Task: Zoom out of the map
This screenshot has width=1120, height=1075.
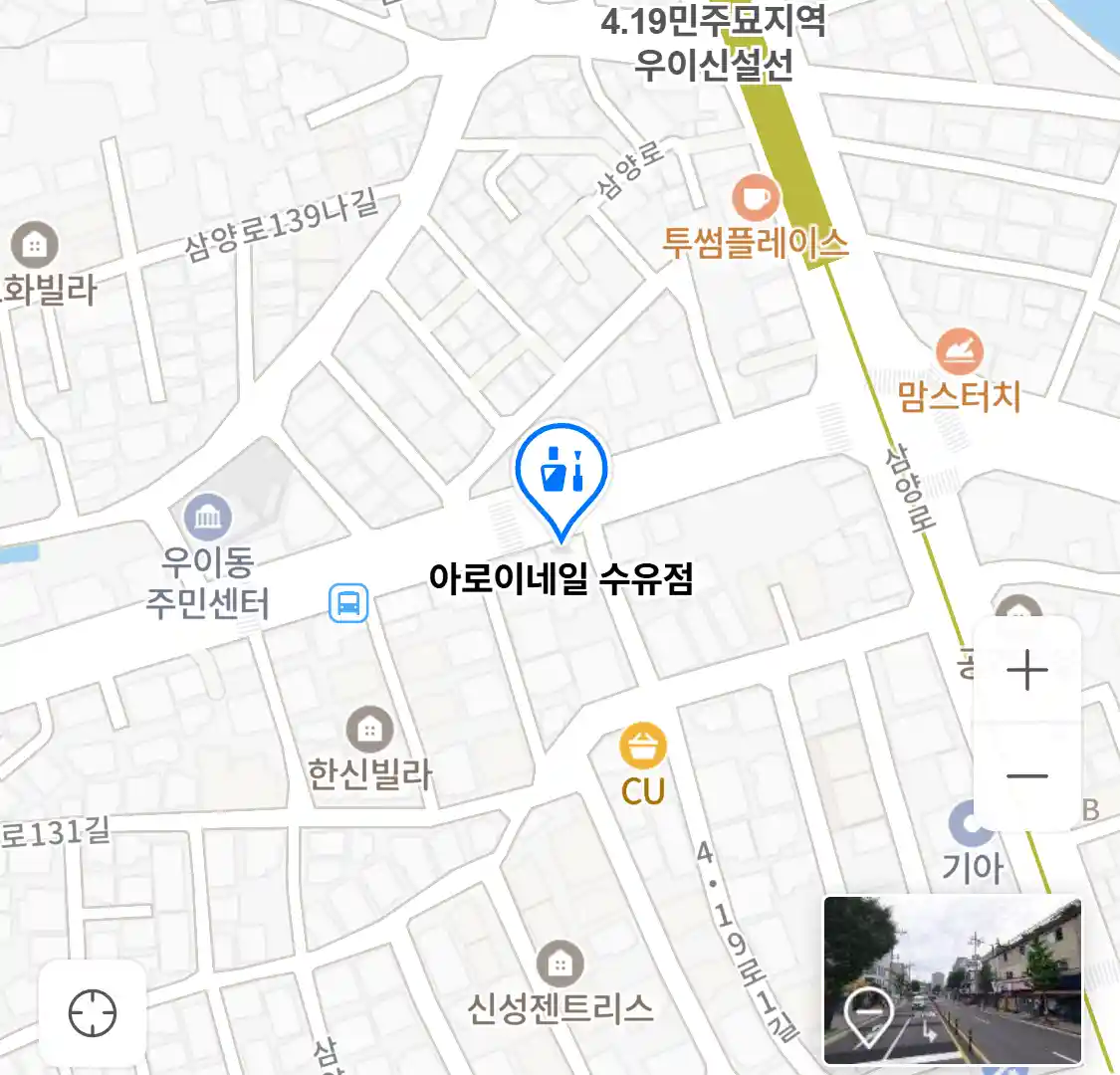Action: 1026,776
